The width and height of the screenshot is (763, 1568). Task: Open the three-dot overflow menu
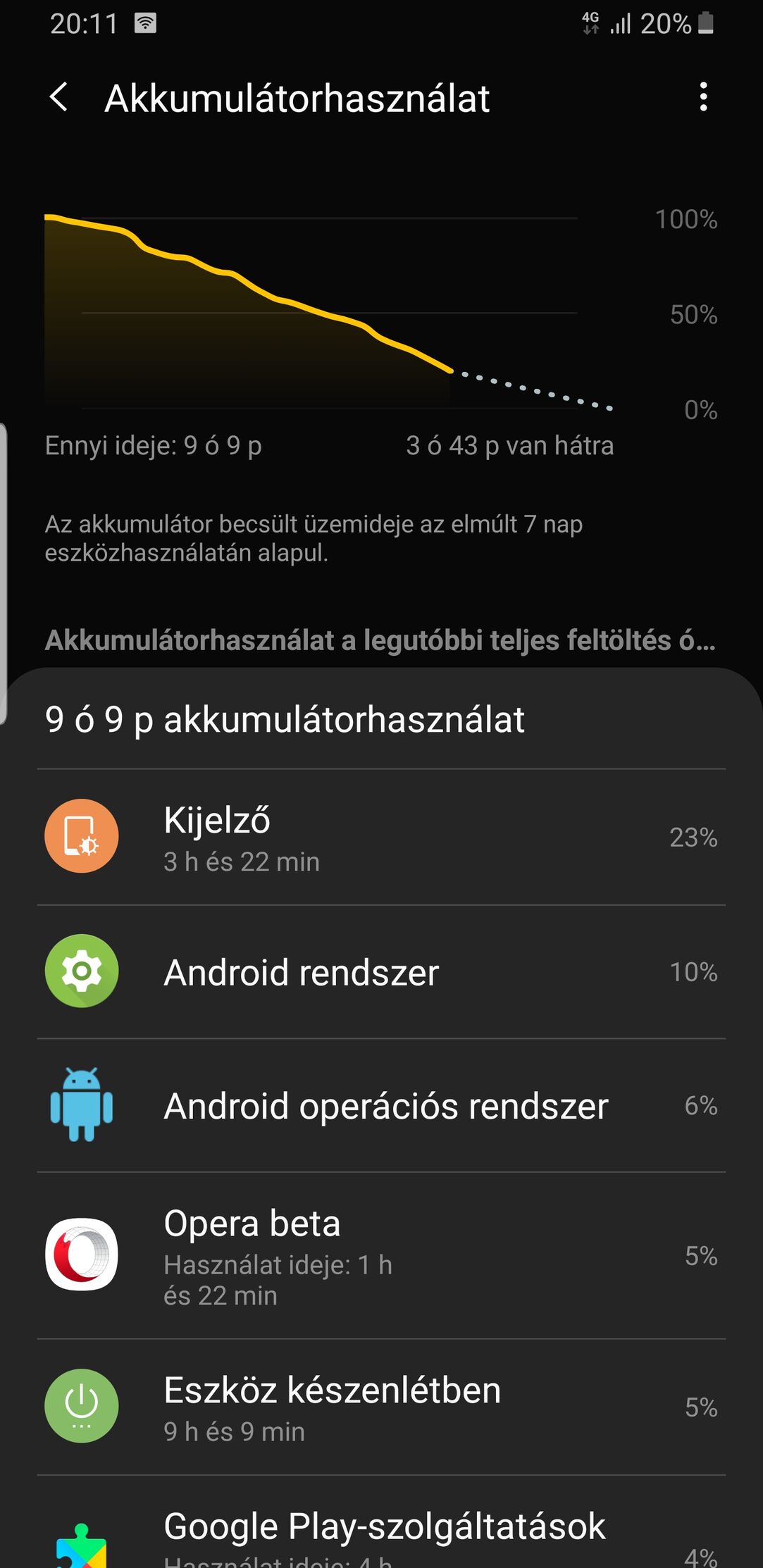pyautogui.click(x=702, y=97)
